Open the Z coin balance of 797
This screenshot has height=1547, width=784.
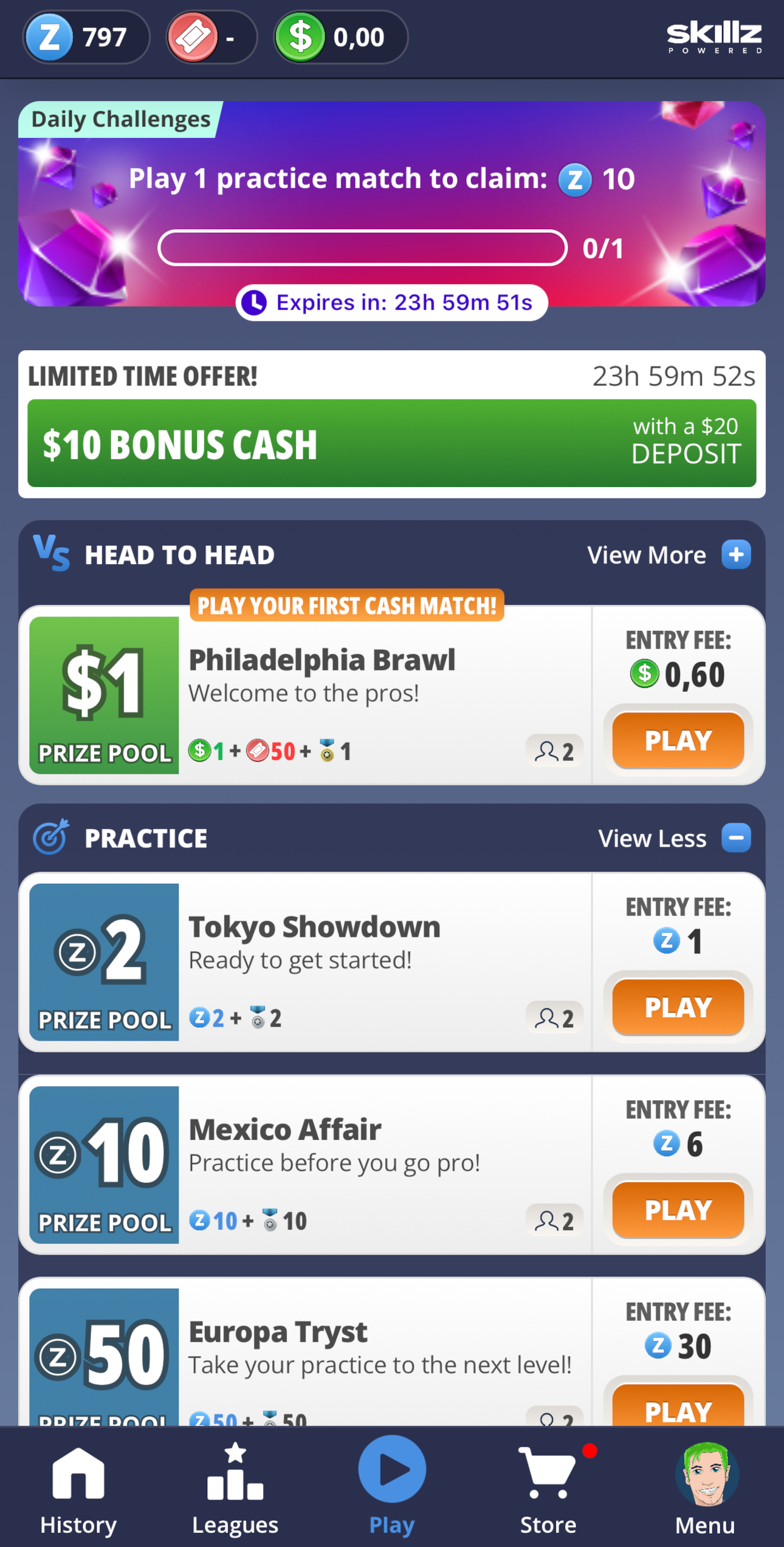86,38
